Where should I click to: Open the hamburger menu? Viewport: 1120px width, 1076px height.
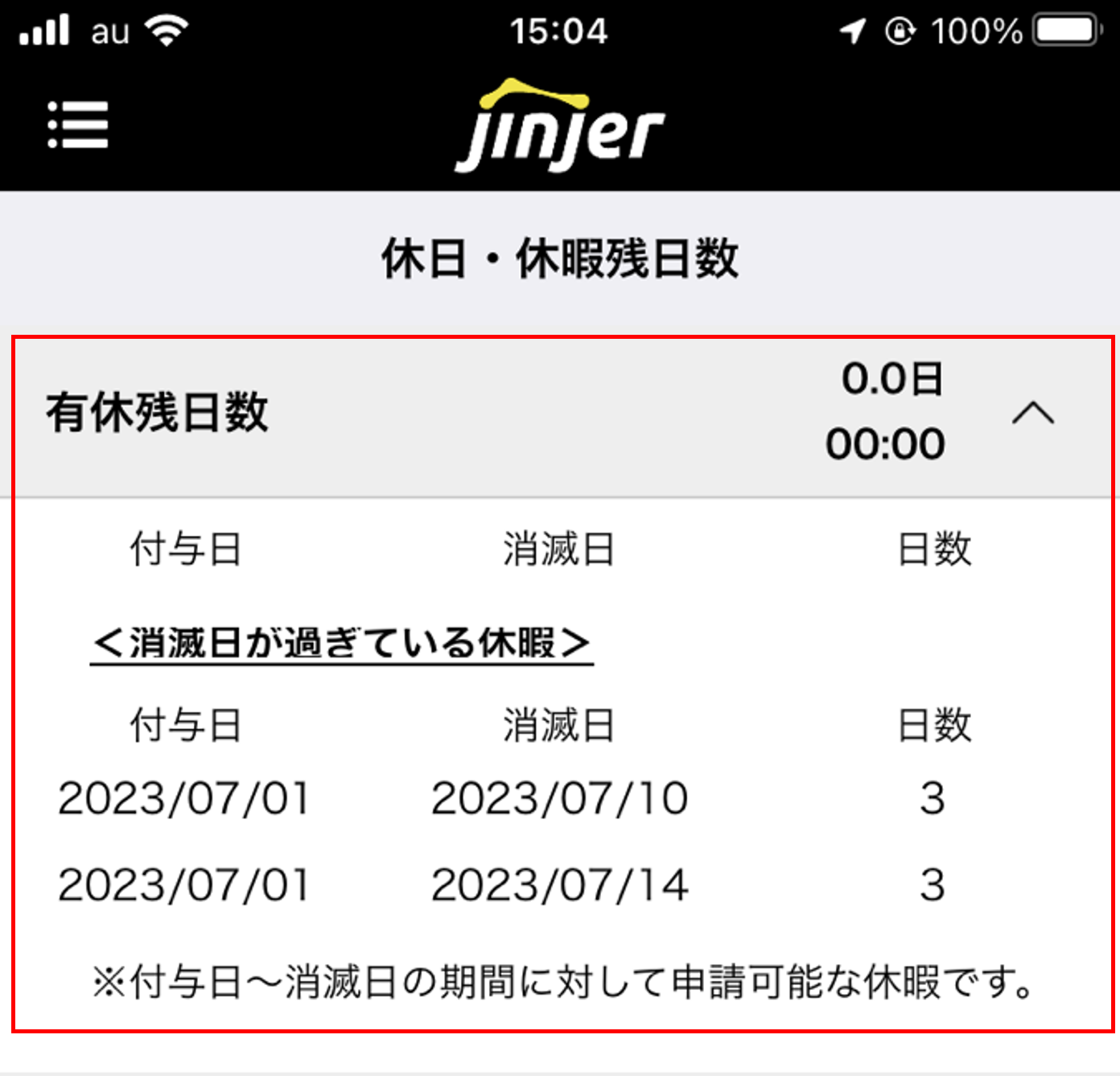[x=77, y=125]
